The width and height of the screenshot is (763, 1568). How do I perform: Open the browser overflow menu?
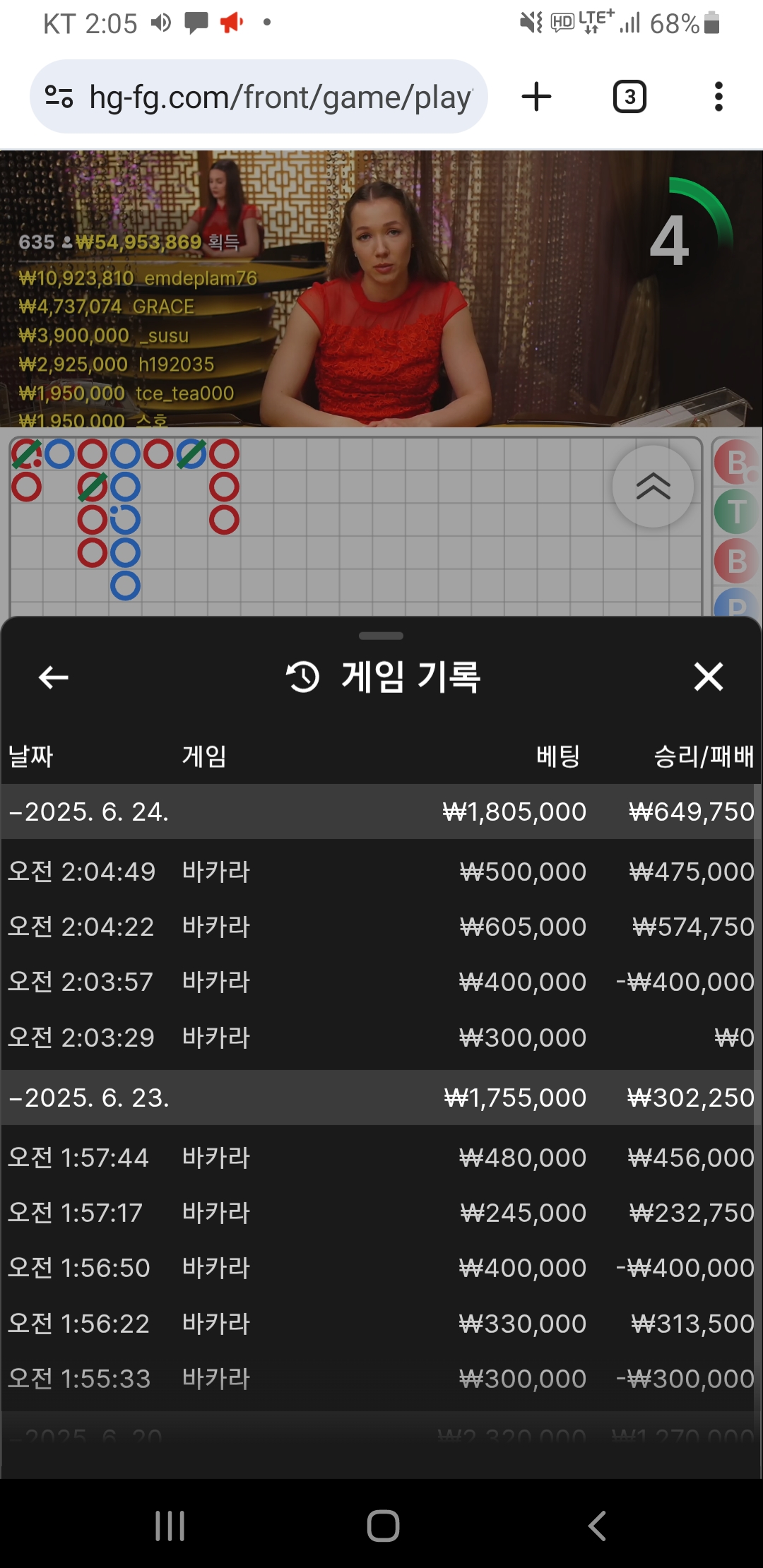(x=718, y=97)
